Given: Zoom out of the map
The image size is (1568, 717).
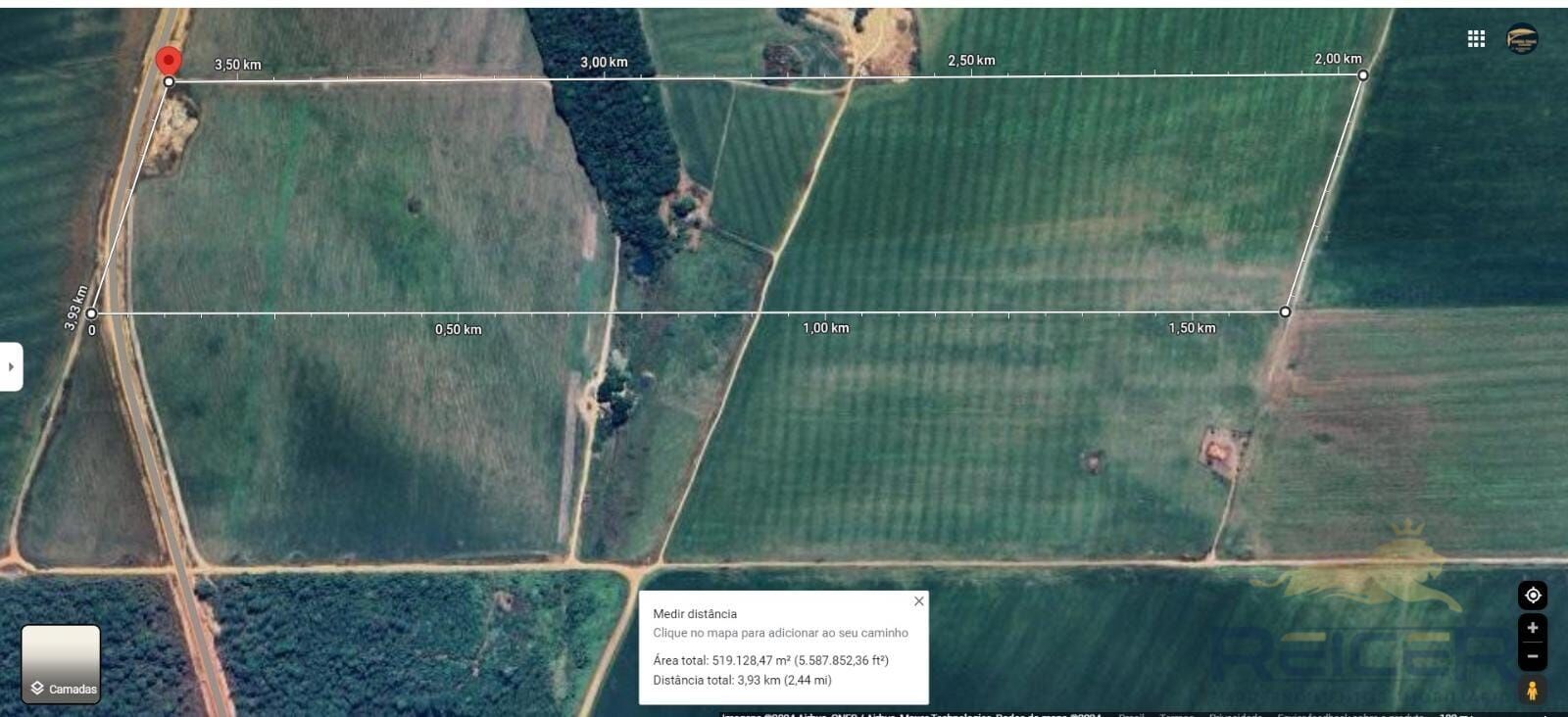Looking at the screenshot, I should [x=1533, y=655].
